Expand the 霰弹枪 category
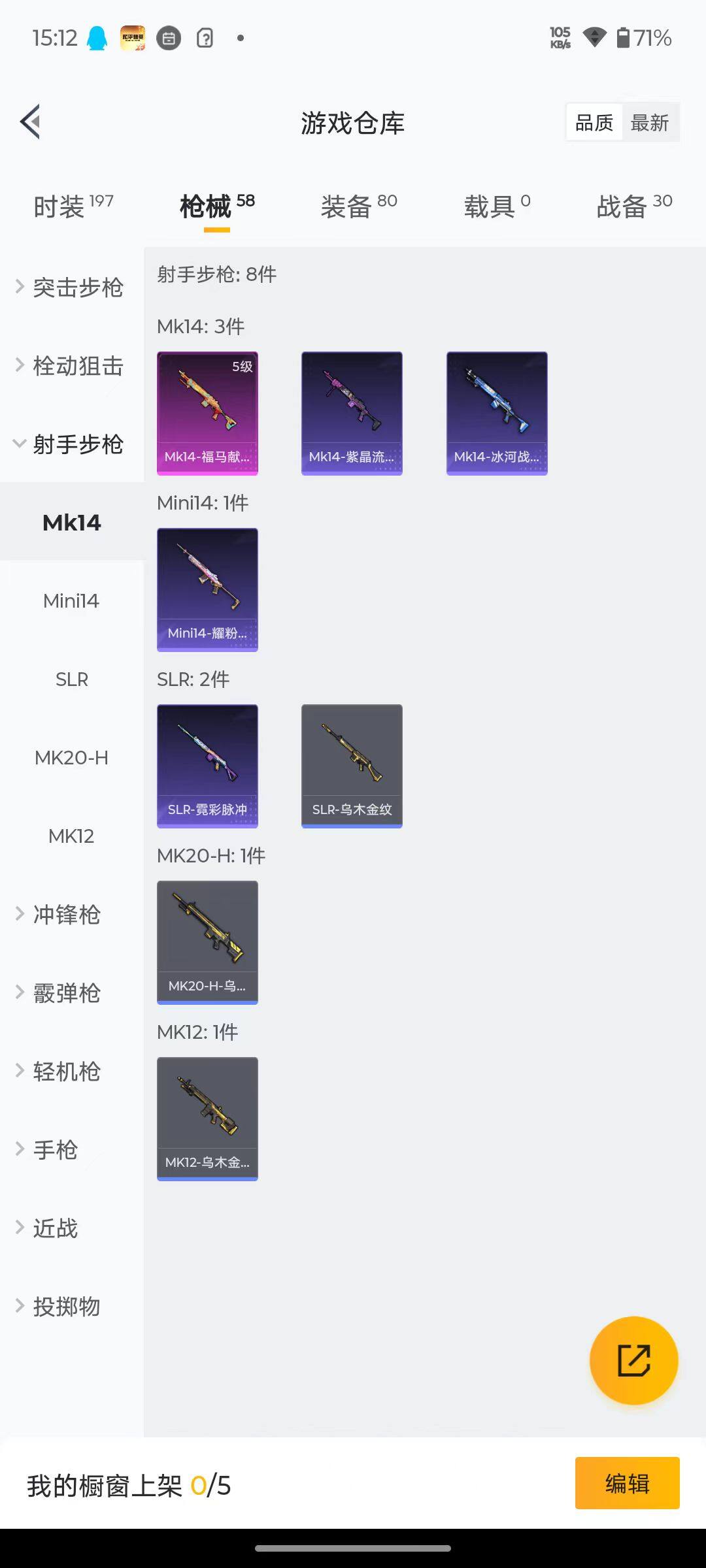The width and height of the screenshot is (706, 1568). pos(65,993)
